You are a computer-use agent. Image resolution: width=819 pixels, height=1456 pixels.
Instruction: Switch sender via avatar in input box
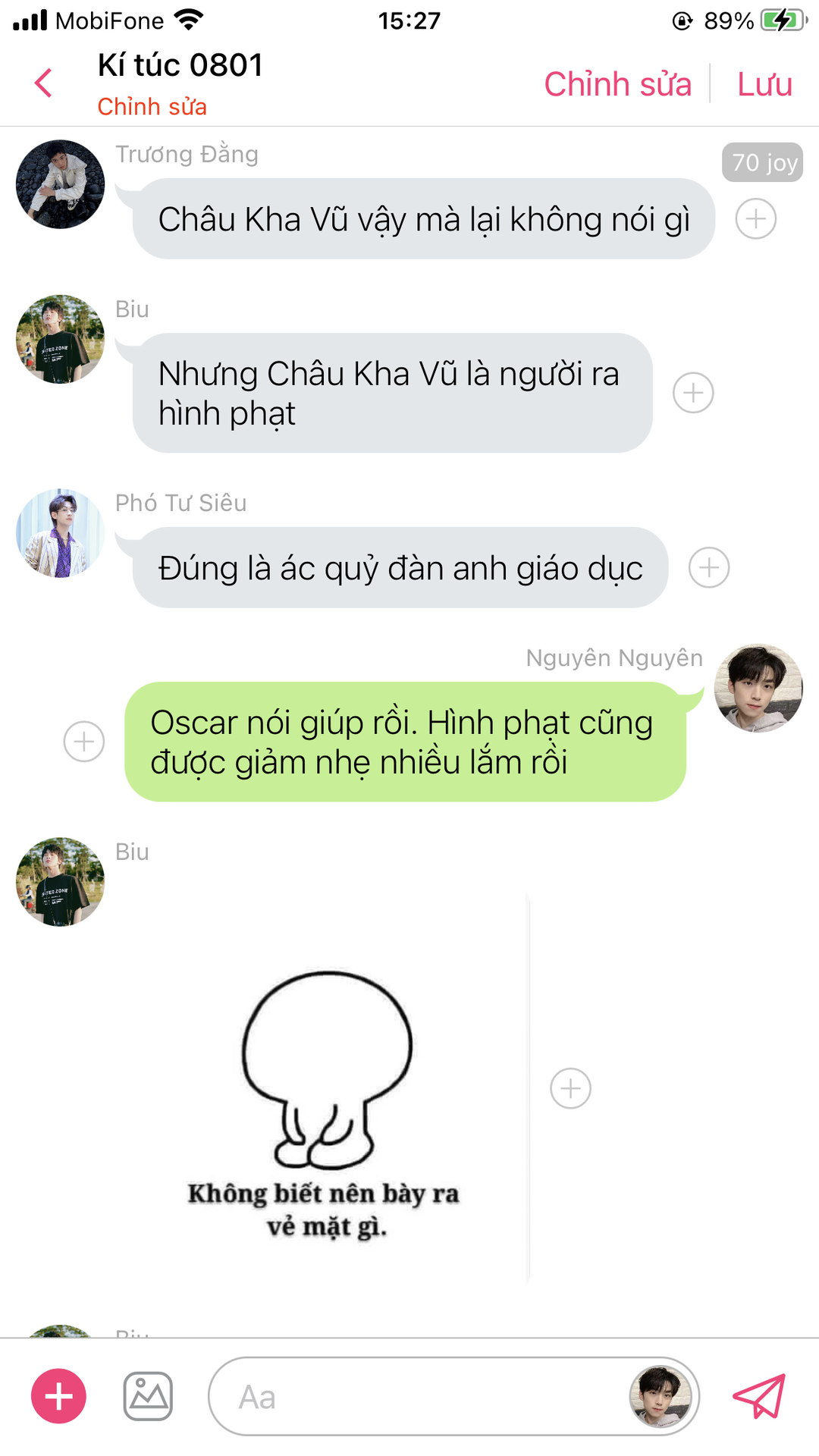(661, 1396)
